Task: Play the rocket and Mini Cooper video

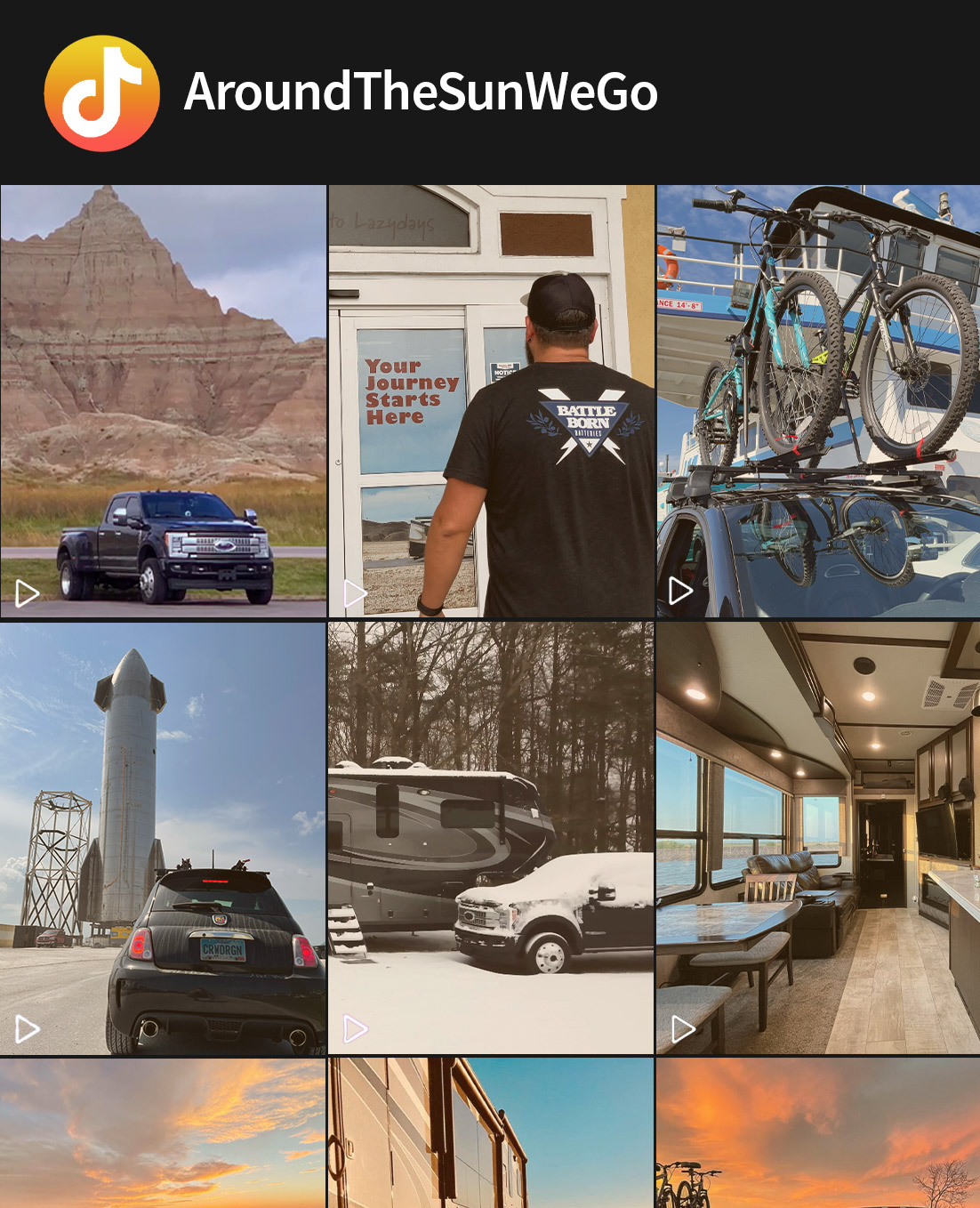Action: 163,838
